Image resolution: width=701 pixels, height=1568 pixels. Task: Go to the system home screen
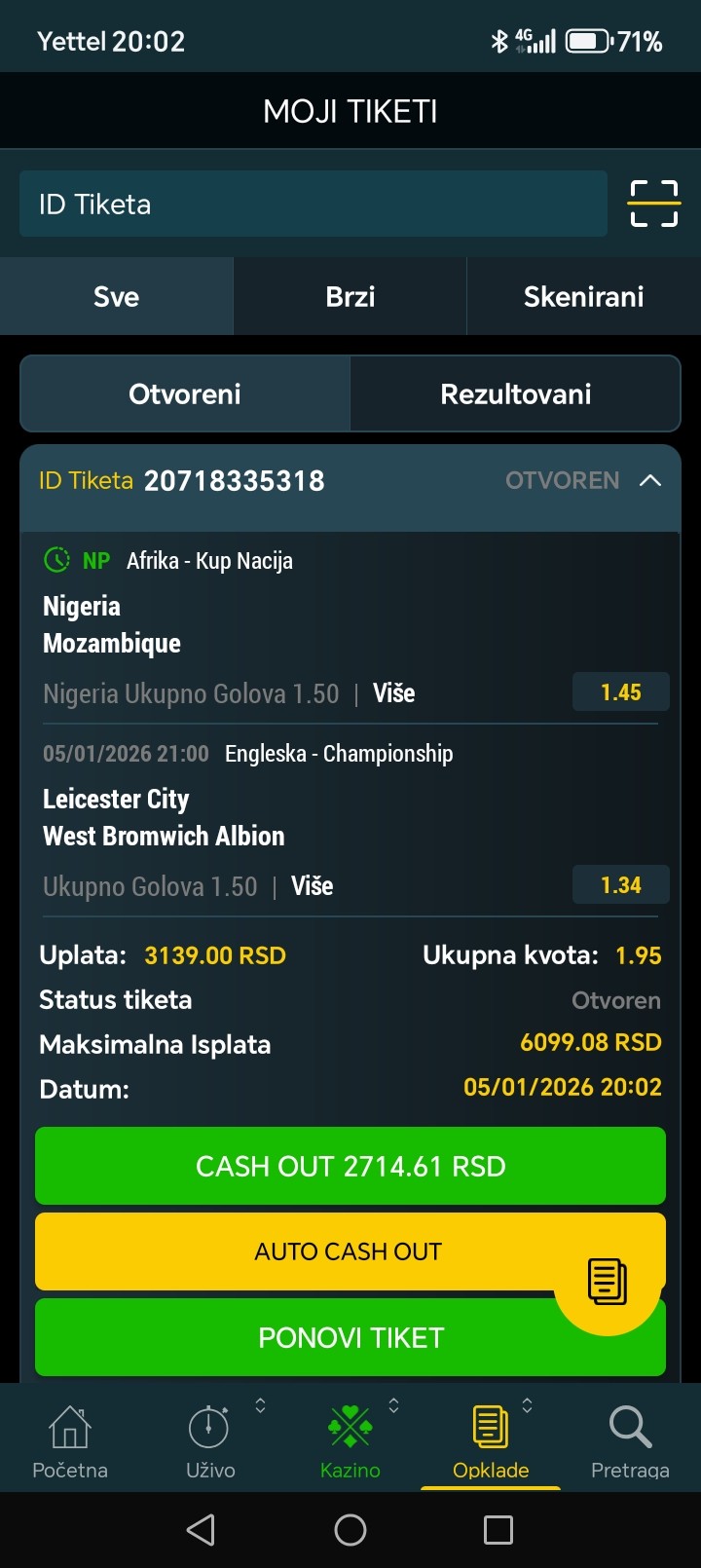coord(350,1530)
